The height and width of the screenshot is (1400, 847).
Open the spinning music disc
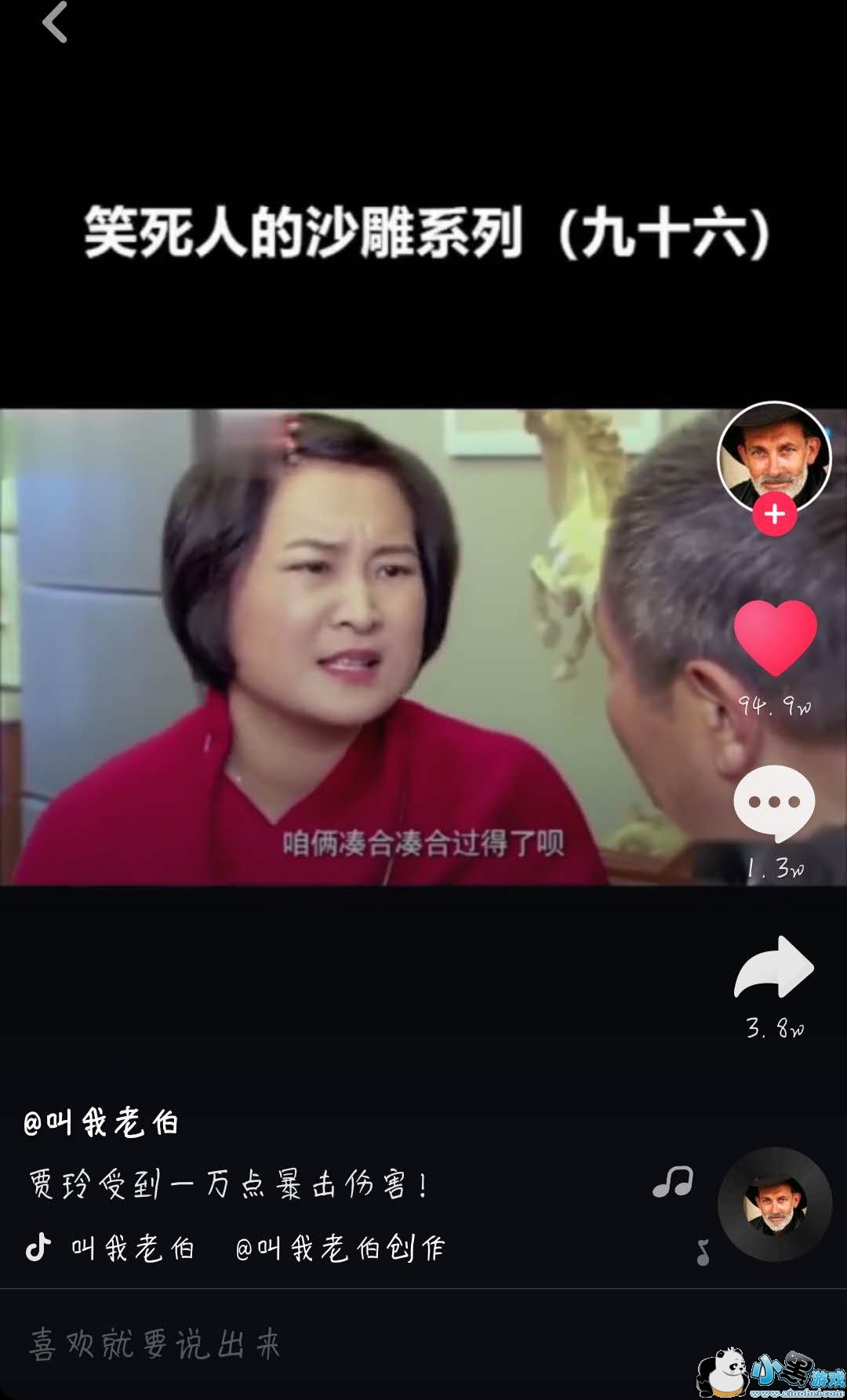pos(775,1204)
